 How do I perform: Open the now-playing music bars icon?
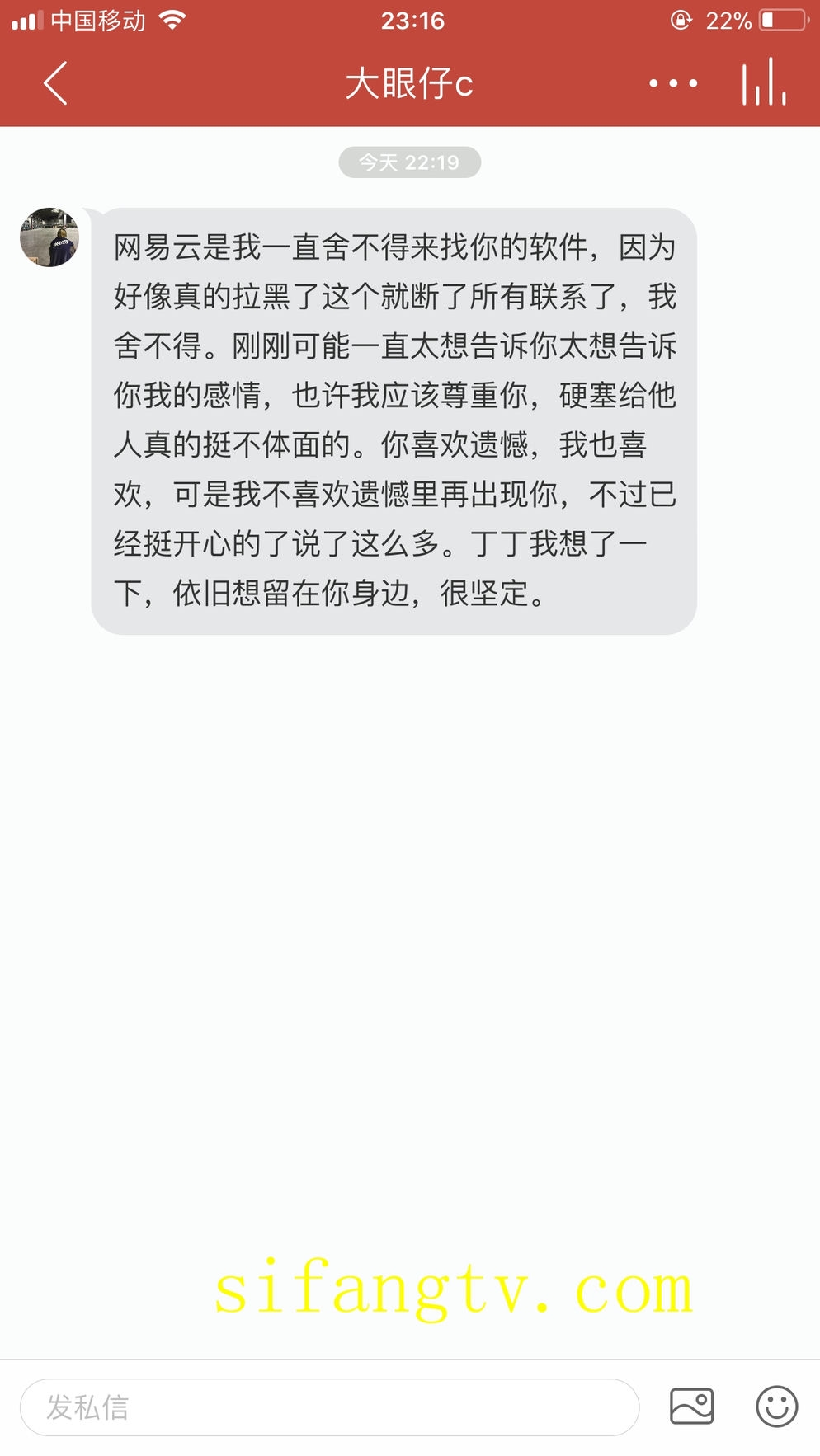click(x=763, y=82)
